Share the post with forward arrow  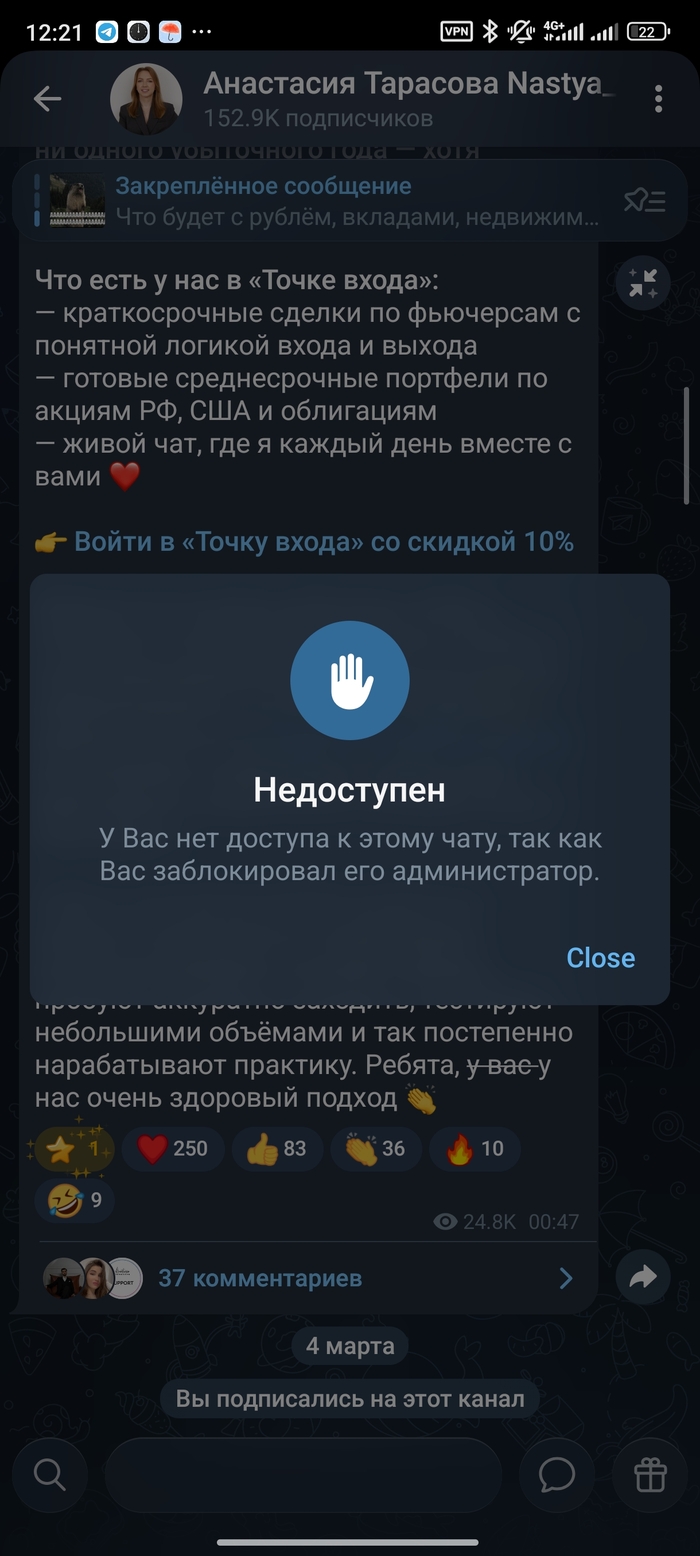click(x=643, y=1277)
